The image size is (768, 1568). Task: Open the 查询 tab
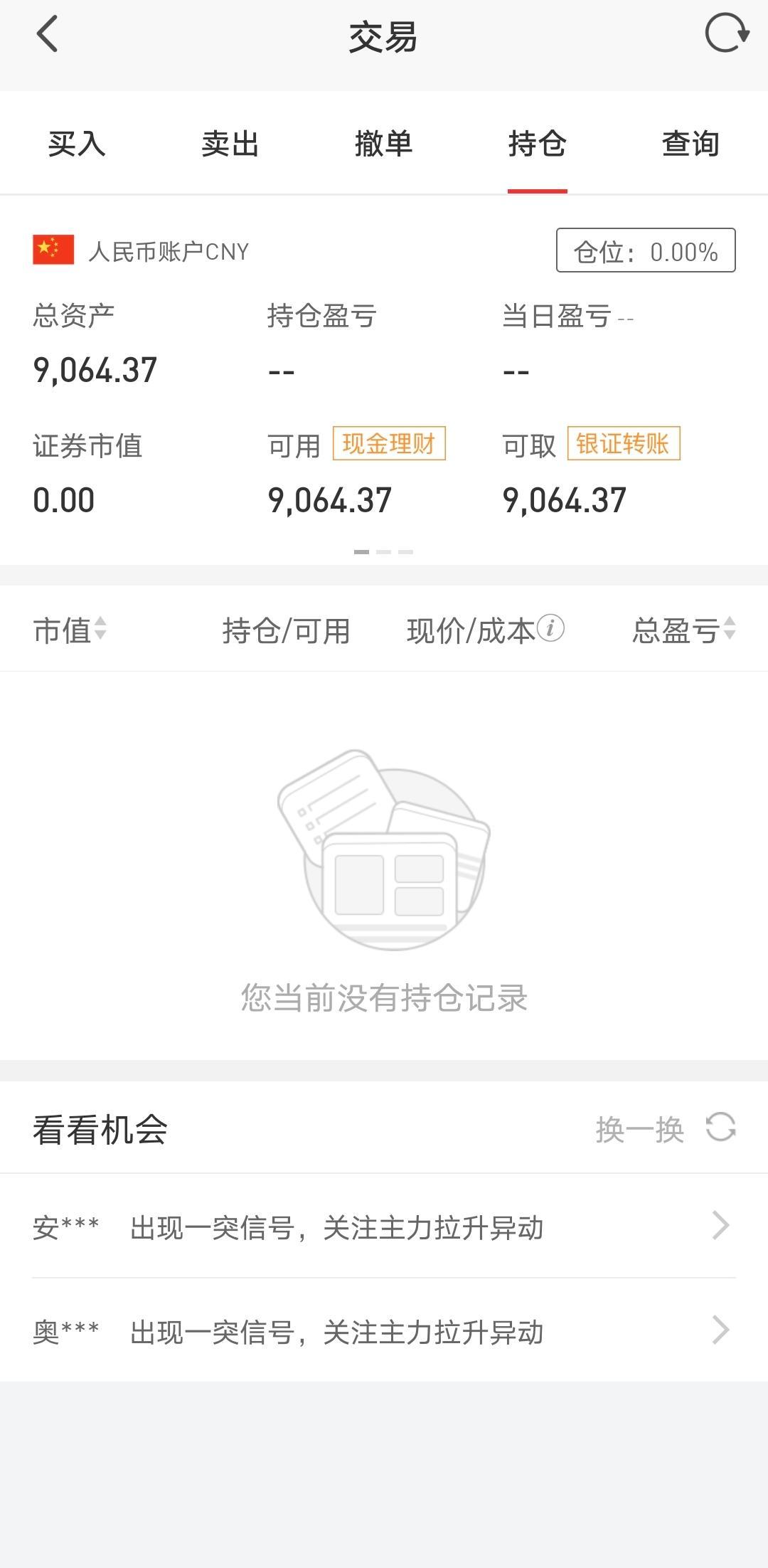tap(690, 144)
